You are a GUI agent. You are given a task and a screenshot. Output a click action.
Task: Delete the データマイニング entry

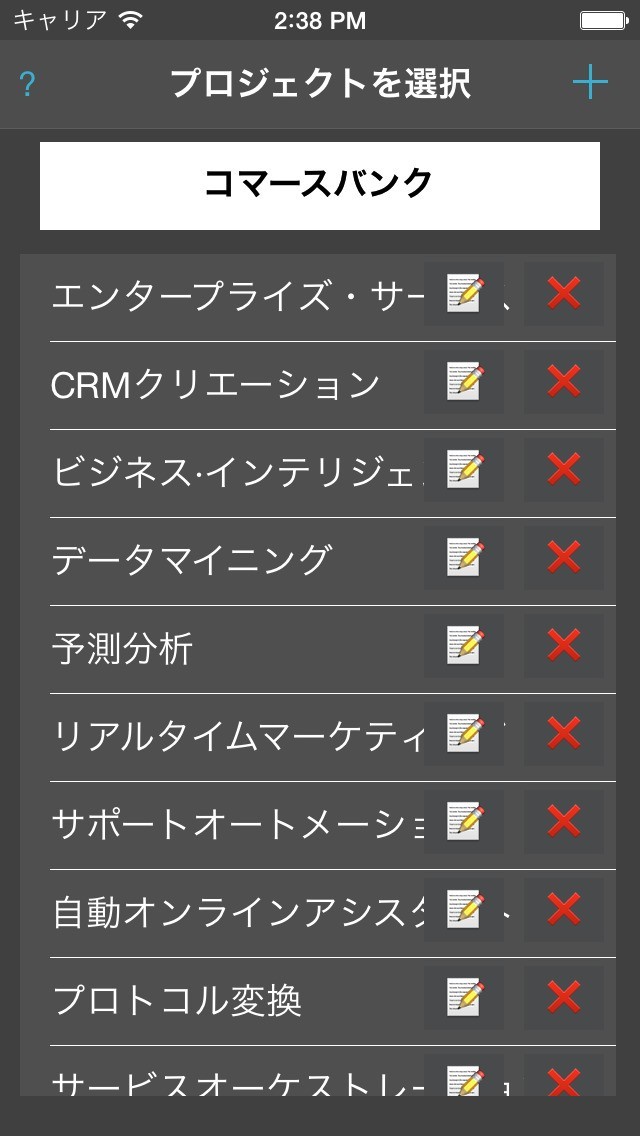pos(564,557)
